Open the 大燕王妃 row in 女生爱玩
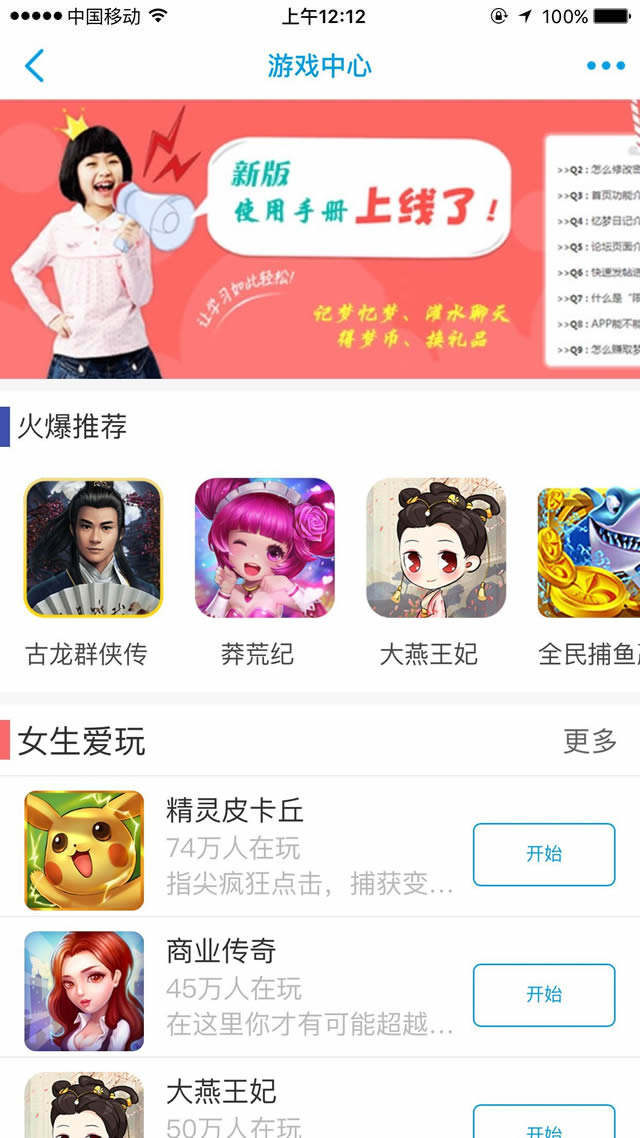The width and height of the screenshot is (640, 1138). click(300, 1105)
